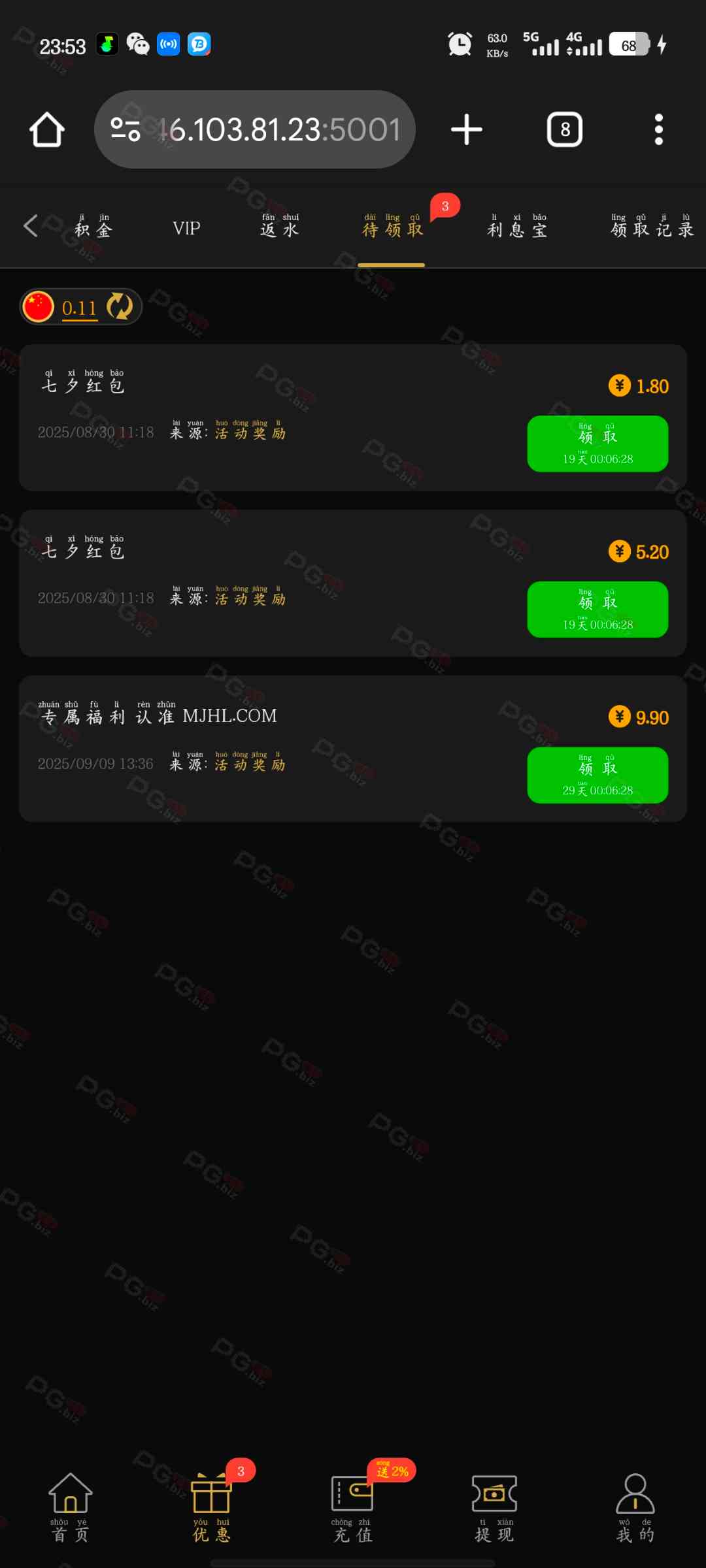Open the 领取记录 tab
The width and height of the screenshot is (706, 1568).
(x=652, y=227)
